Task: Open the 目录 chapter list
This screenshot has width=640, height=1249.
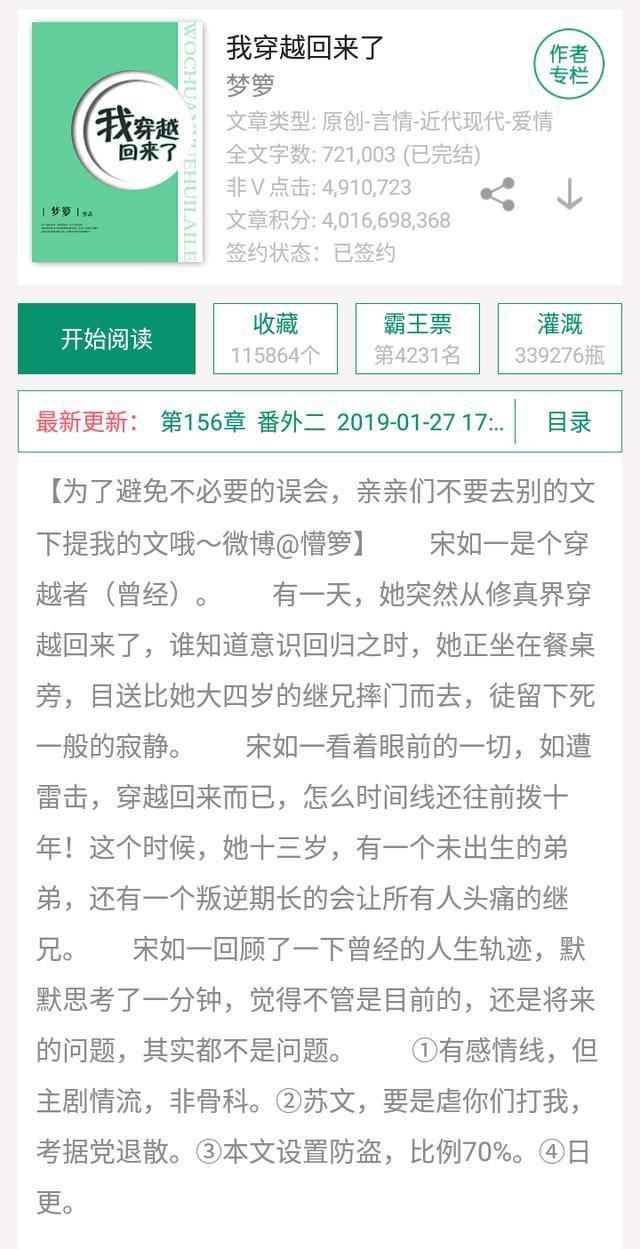Action: point(569,422)
